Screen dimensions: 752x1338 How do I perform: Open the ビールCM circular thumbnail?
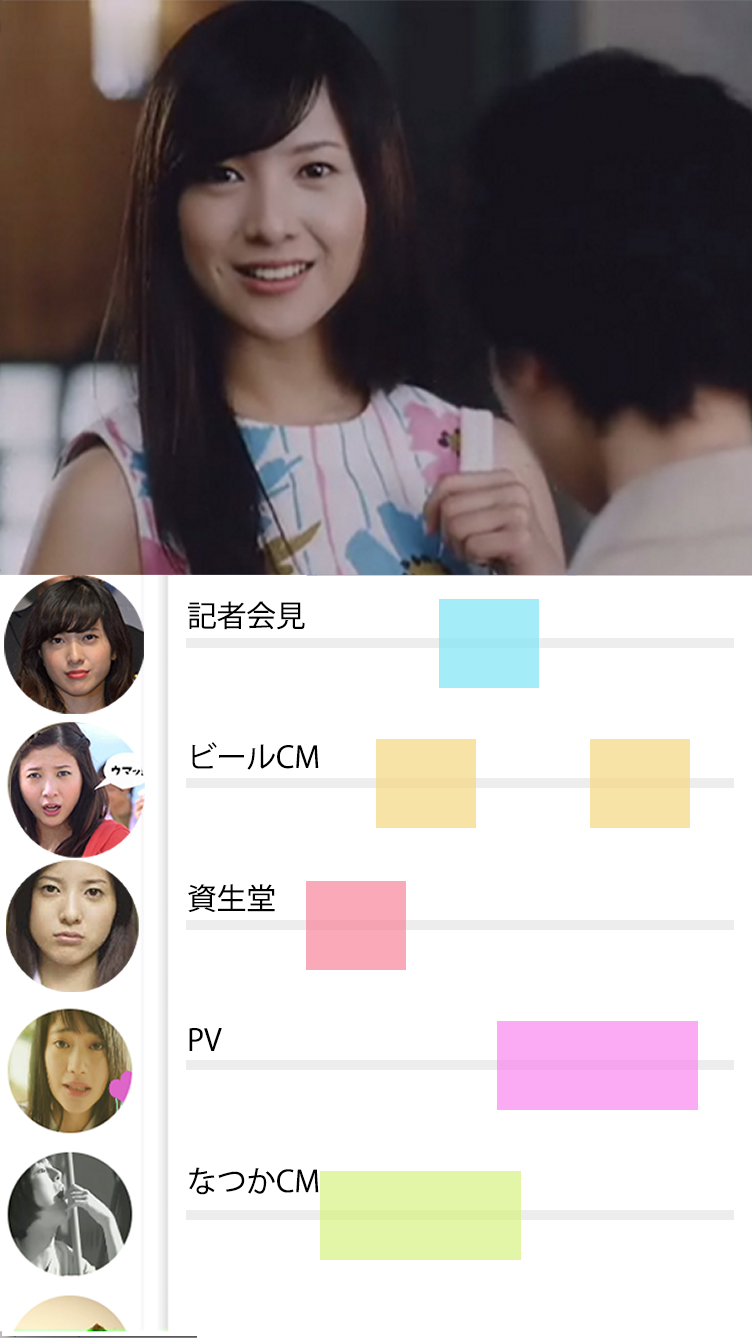click(72, 789)
